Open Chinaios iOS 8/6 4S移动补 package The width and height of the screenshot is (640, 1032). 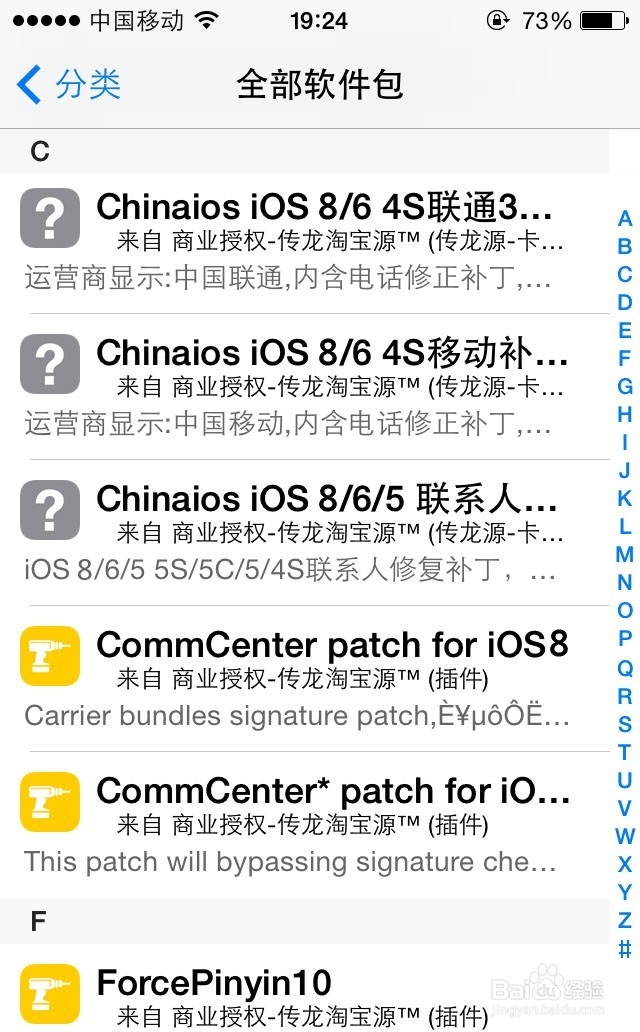pyautogui.click(x=305, y=386)
